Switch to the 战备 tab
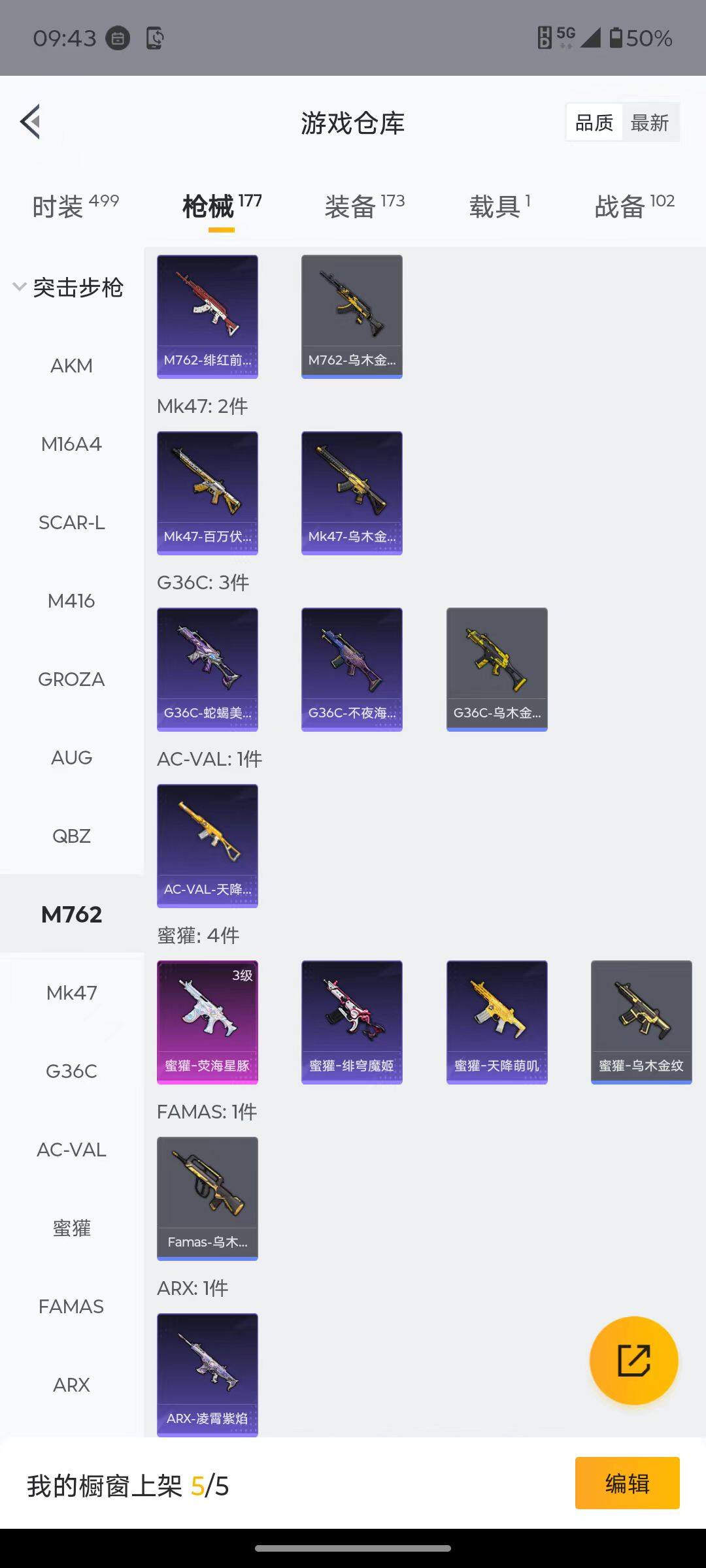 (633, 206)
